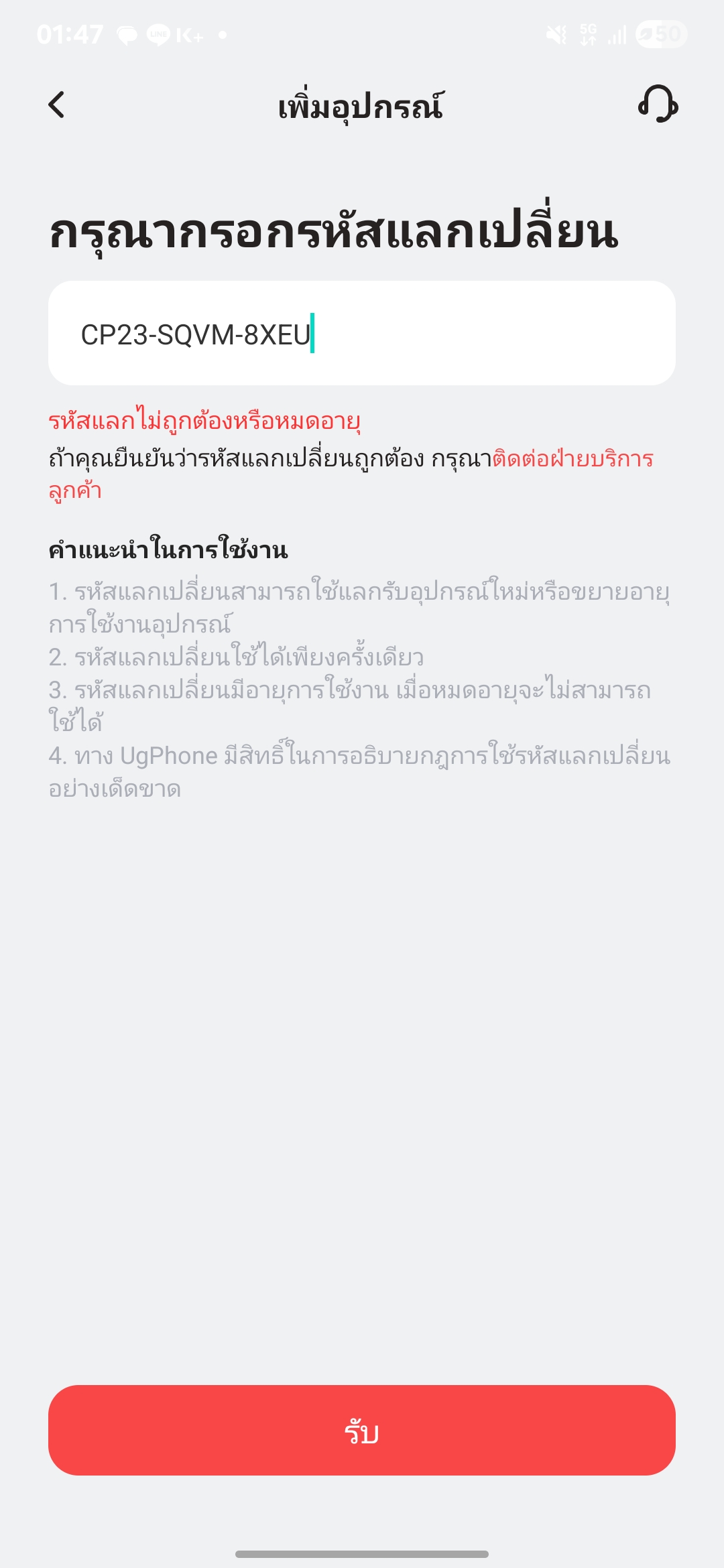
Task: Open customer support headset icon
Action: point(658,104)
